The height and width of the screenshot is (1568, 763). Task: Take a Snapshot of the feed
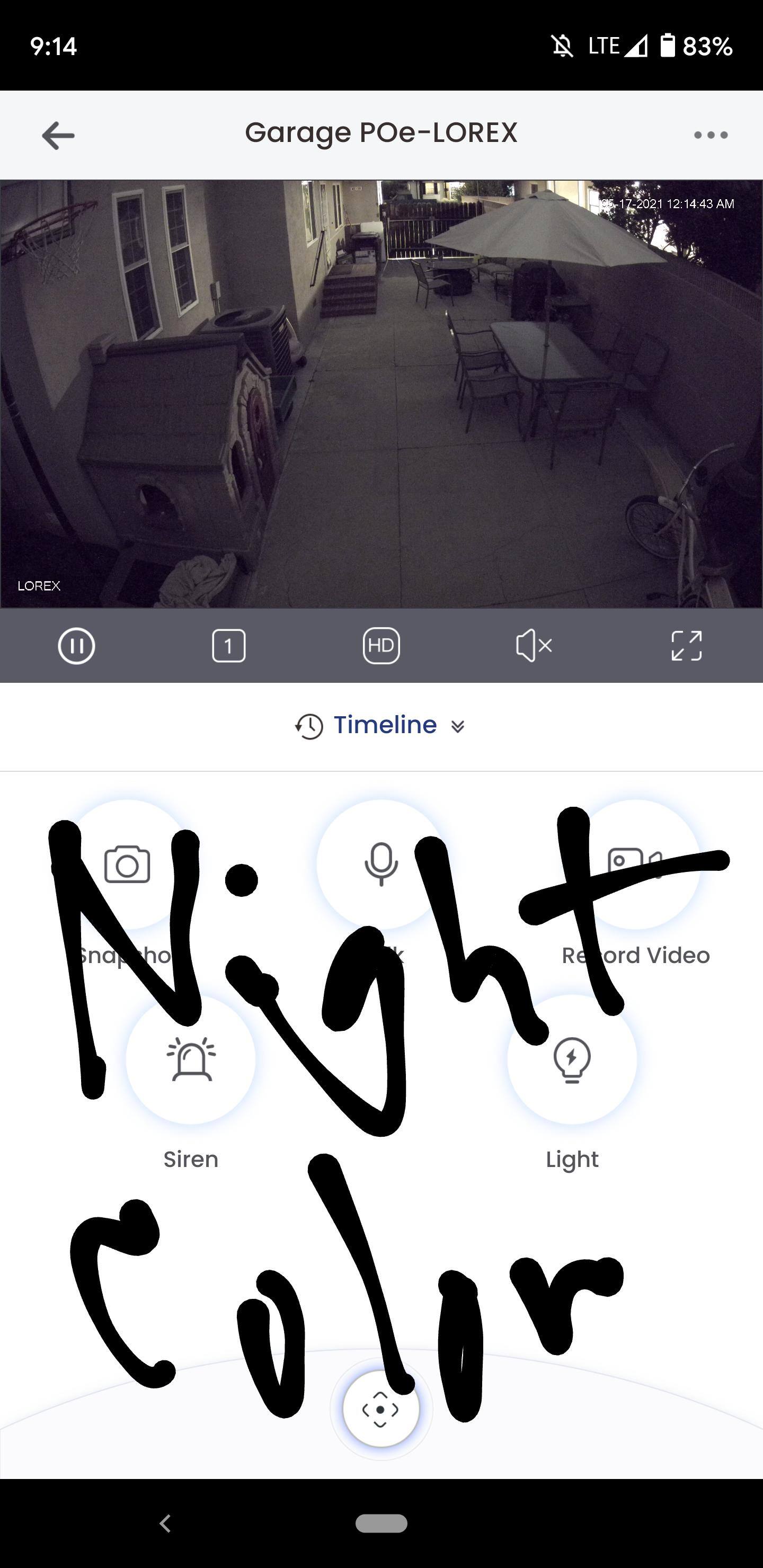pyautogui.click(x=127, y=865)
